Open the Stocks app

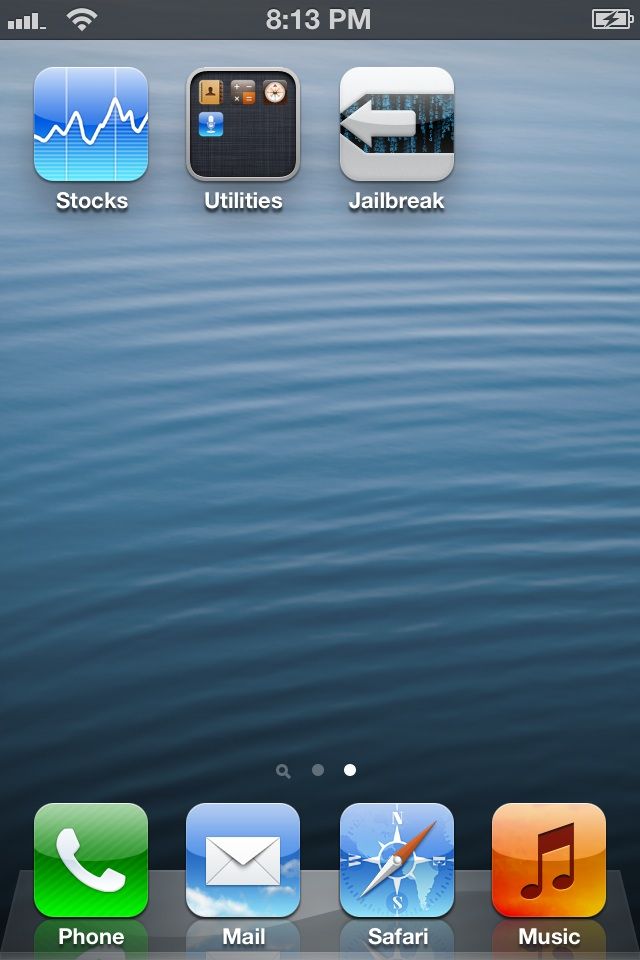coord(91,124)
